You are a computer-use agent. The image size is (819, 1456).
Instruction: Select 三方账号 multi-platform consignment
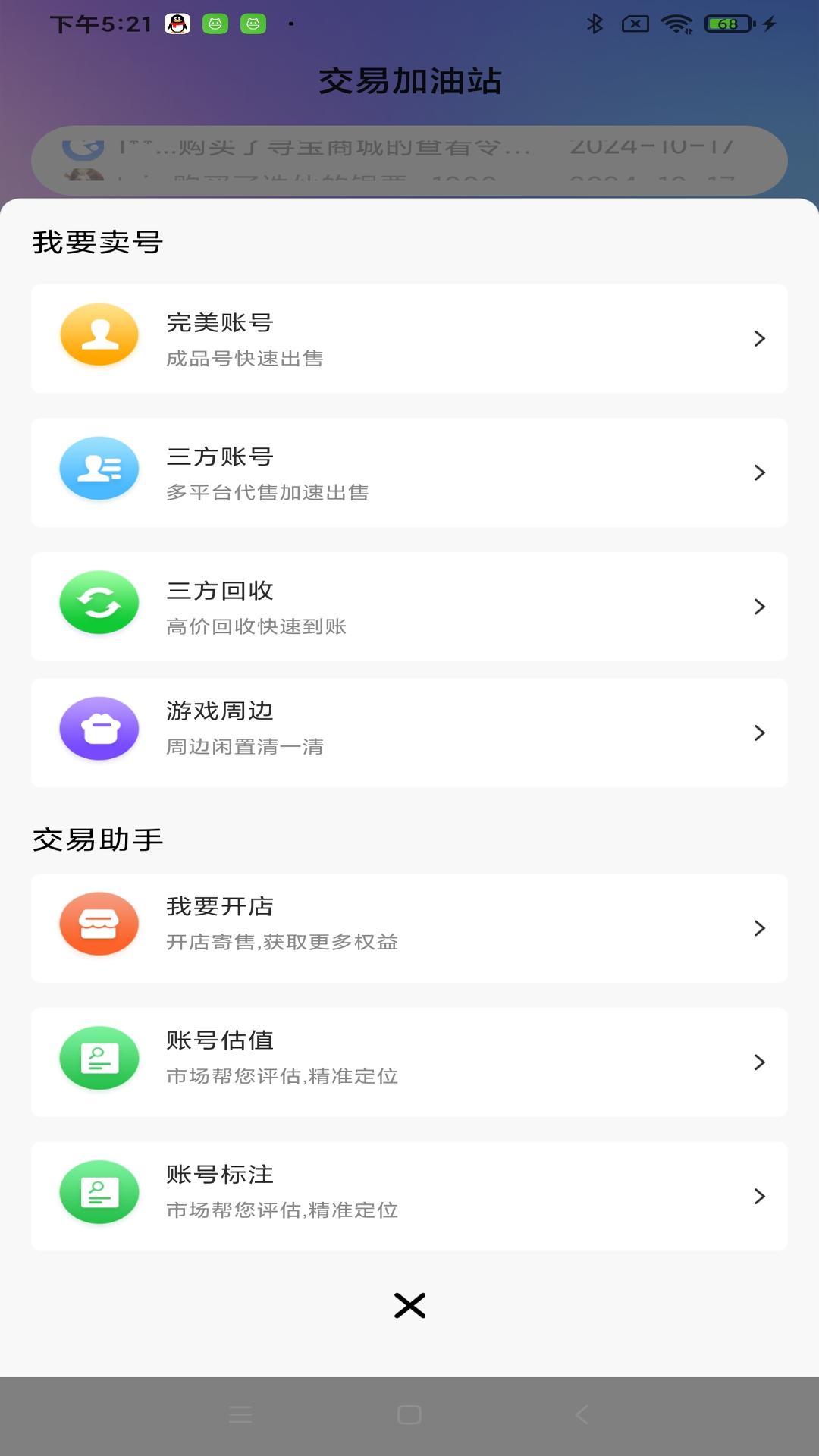coord(409,472)
